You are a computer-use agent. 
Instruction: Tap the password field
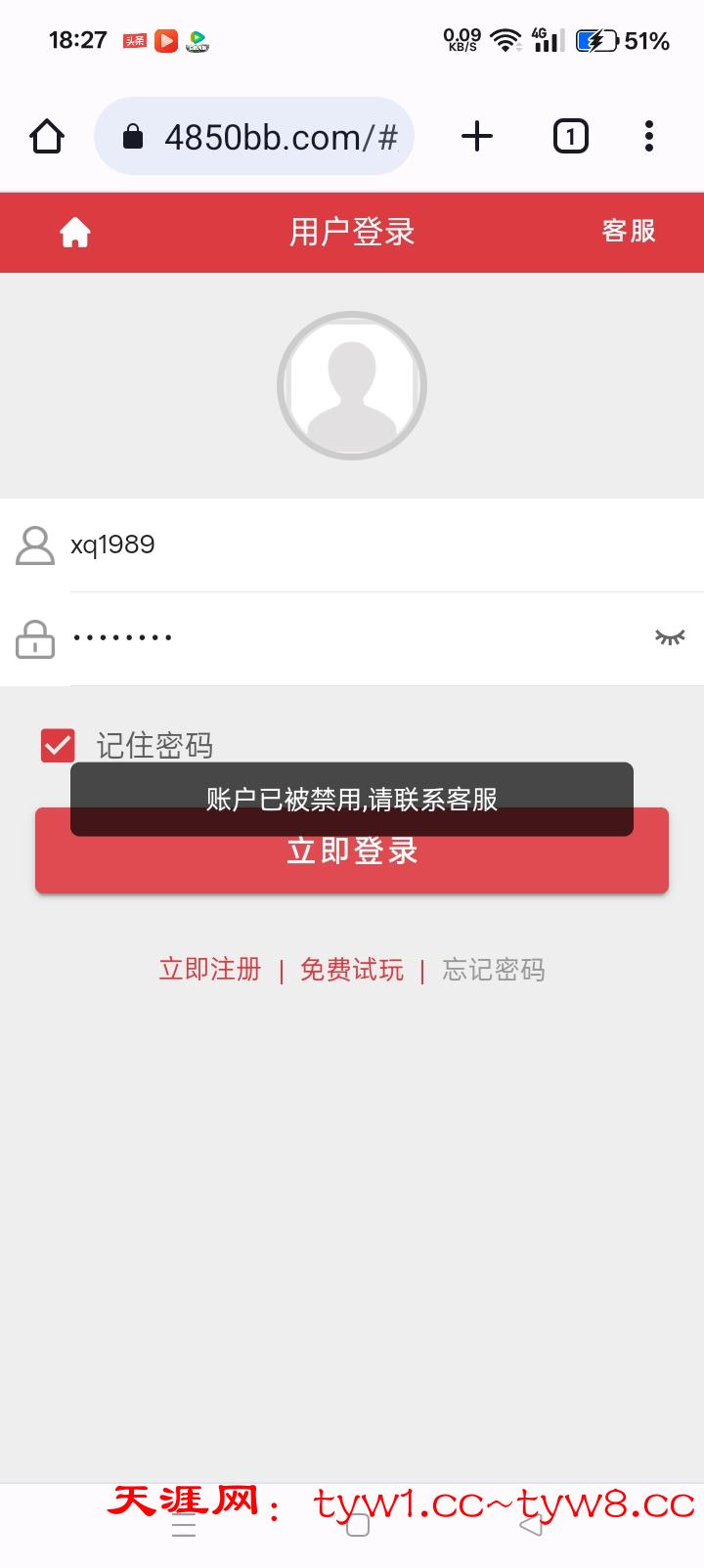(x=352, y=637)
